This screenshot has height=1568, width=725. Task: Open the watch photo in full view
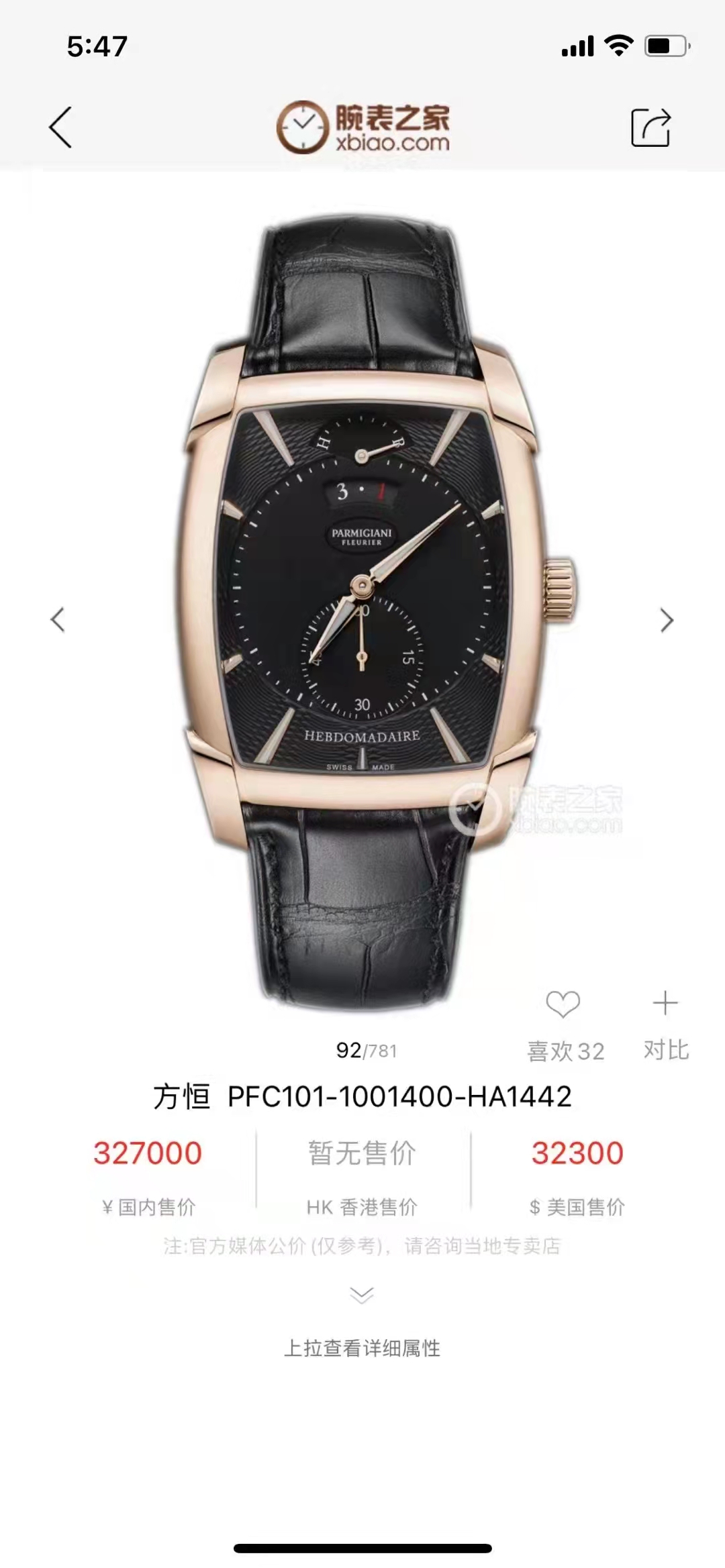pos(362,604)
